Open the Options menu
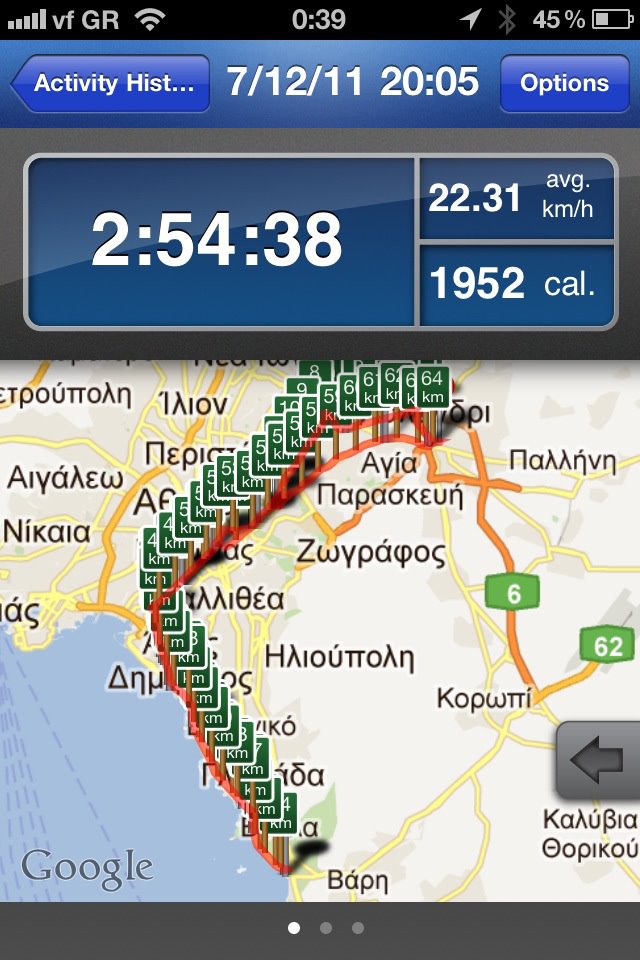 564,83
